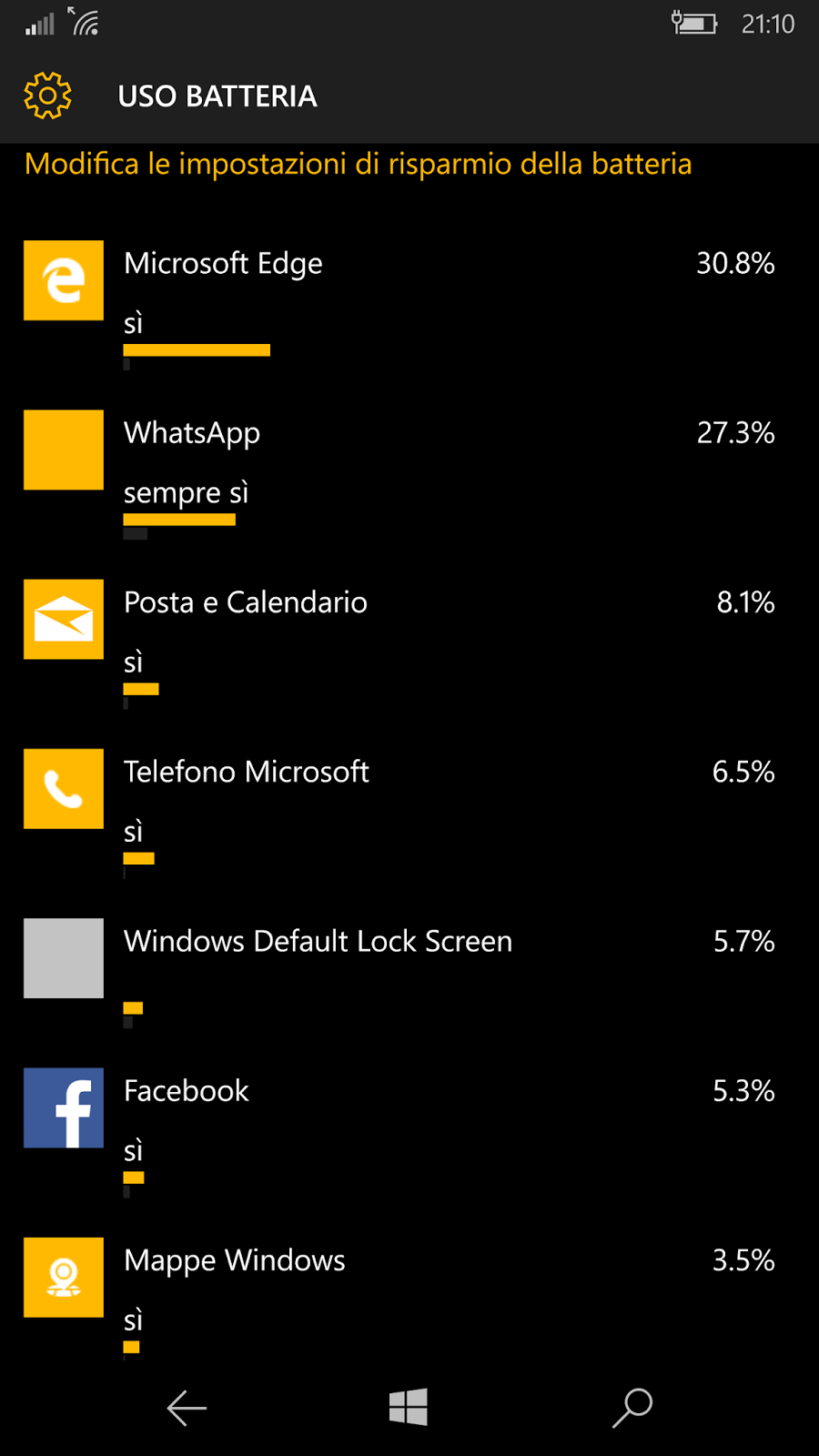Tap the Windows home button
This screenshot has height=1456, width=819.
[409, 1408]
